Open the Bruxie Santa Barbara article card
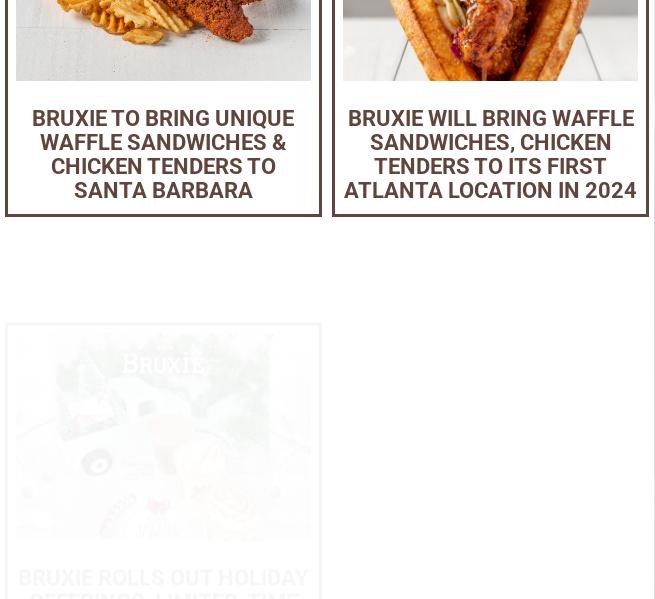 [163, 154]
